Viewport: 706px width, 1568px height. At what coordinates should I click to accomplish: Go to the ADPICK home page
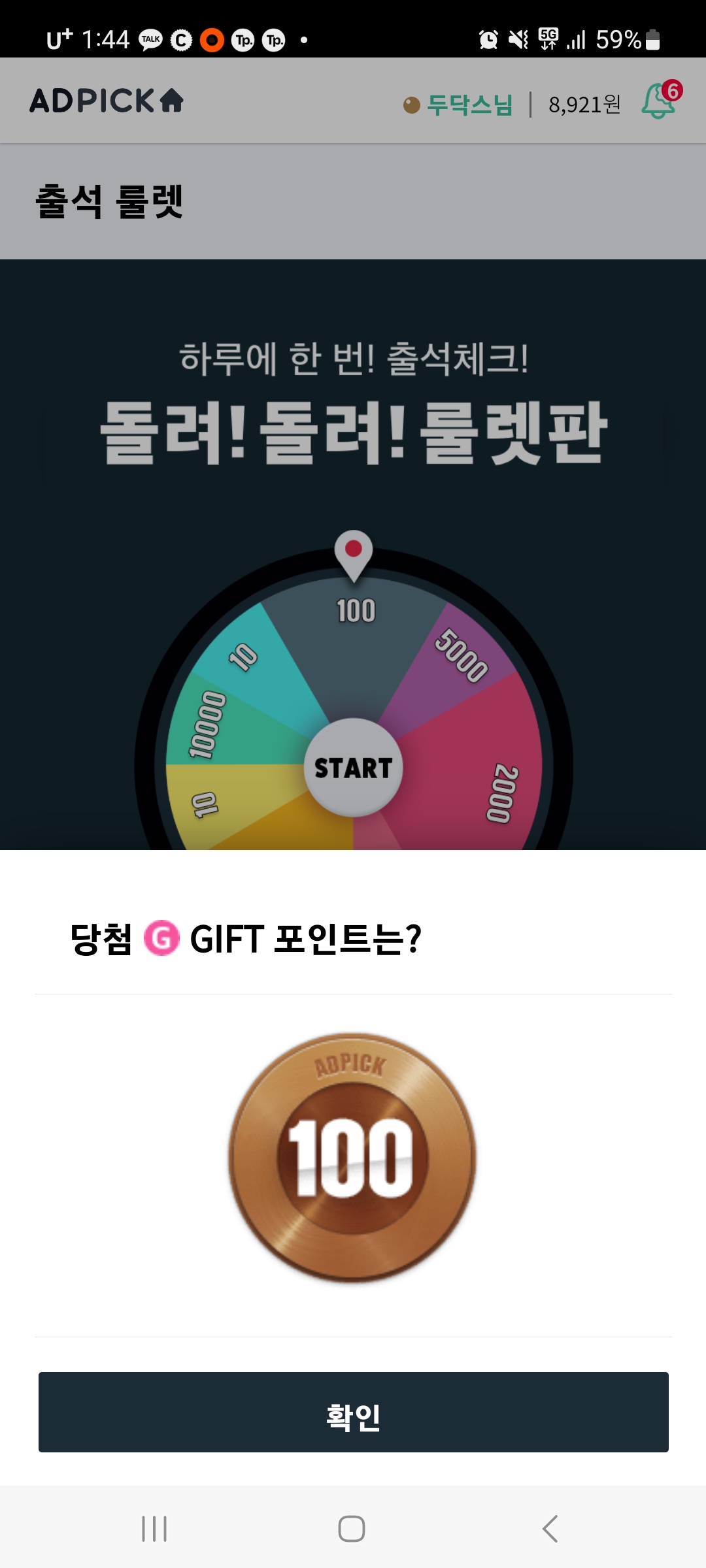pos(107,101)
